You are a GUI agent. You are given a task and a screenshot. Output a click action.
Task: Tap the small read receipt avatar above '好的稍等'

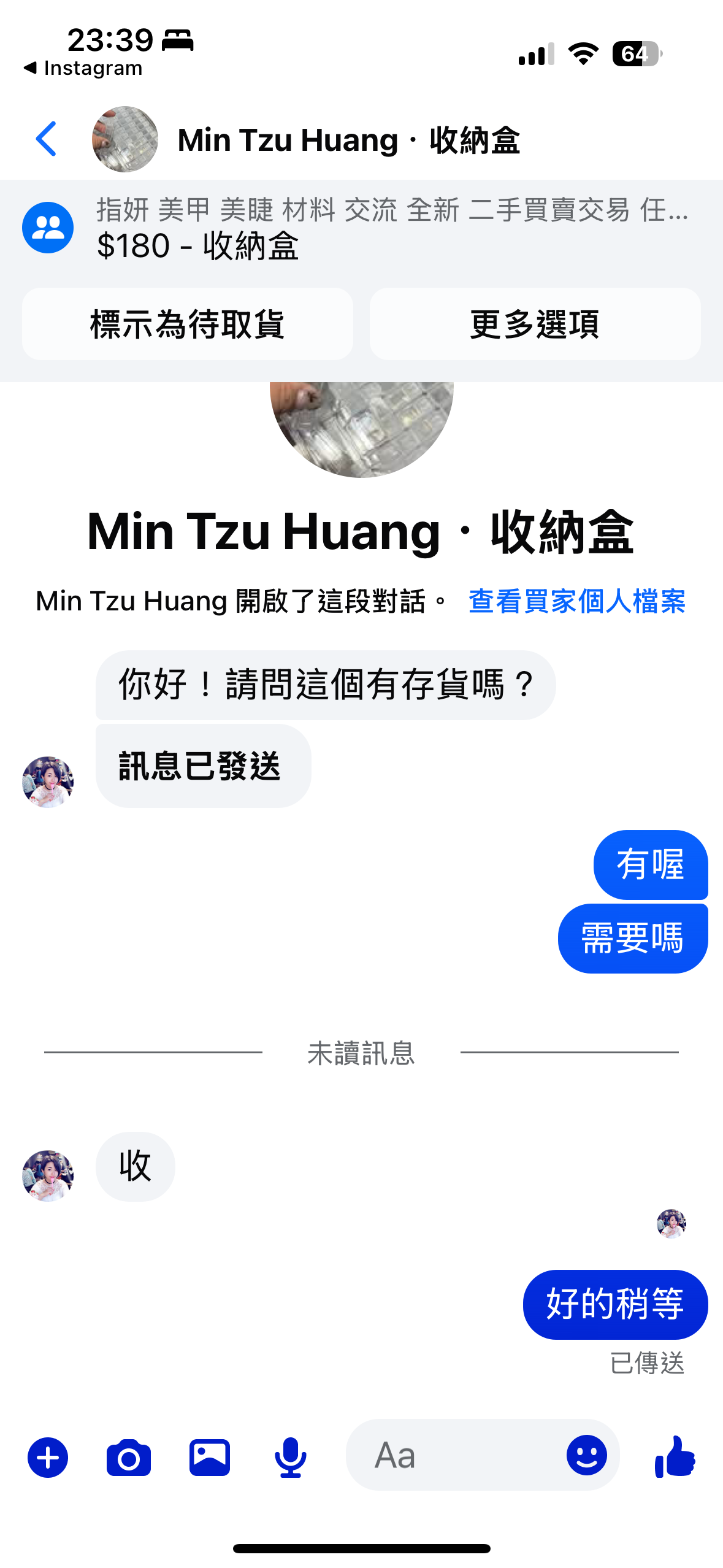tap(670, 1226)
